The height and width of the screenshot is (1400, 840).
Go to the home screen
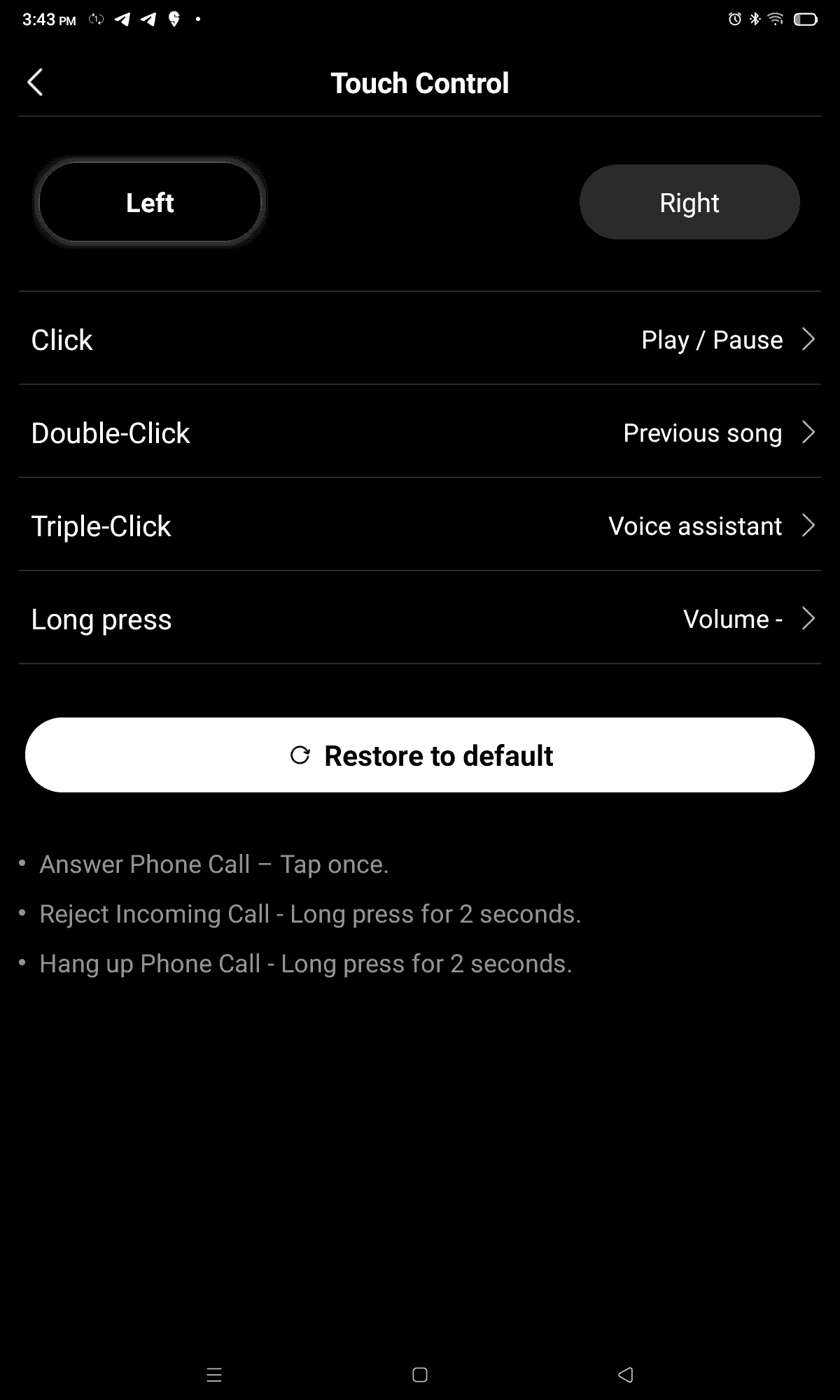pos(420,1375)
